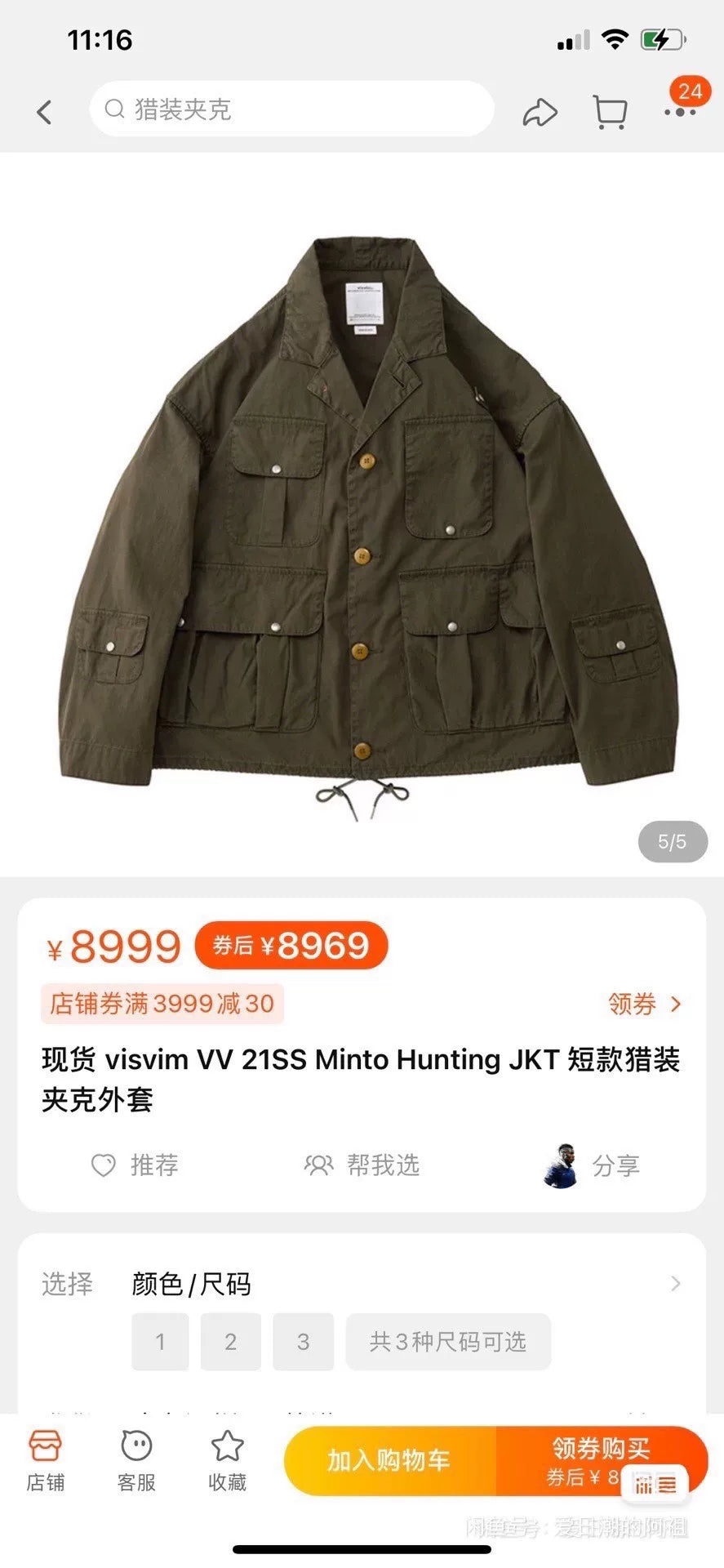Open 共3种尺码可选 size list
724x1568 pixels.
coord(448,1342)
